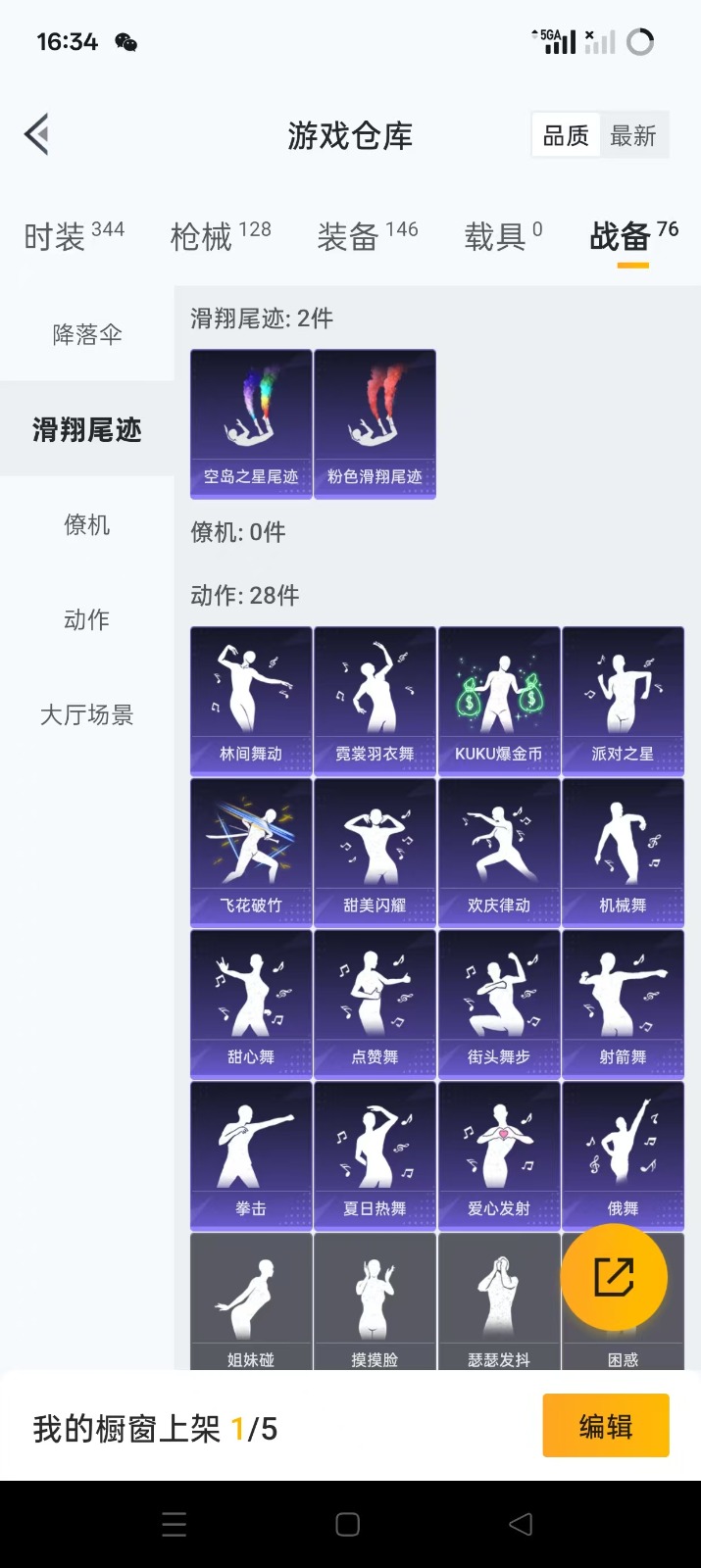
Task: Select the 大厅场景 category
Action: [87, 714]
